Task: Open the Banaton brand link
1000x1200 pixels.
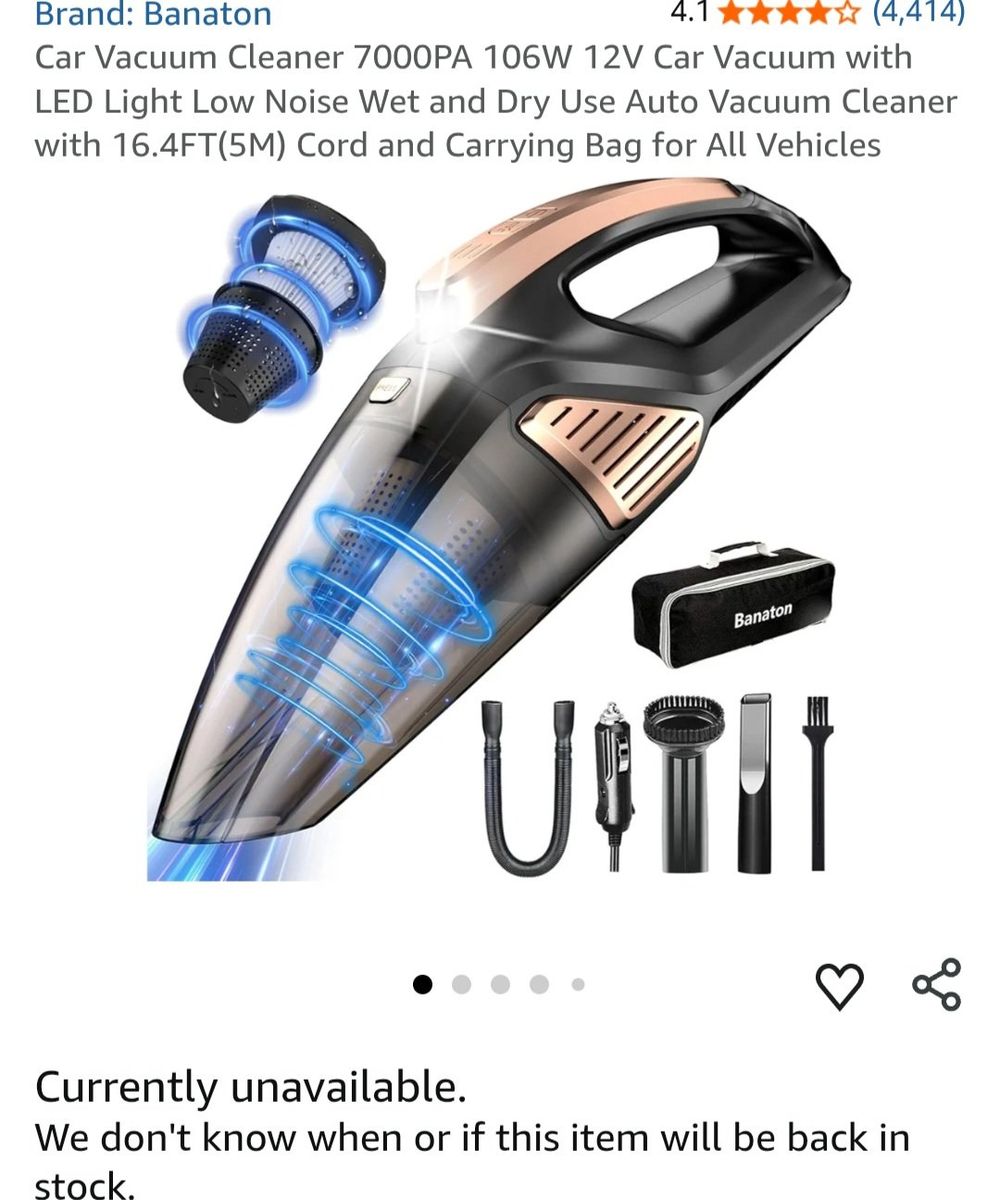Action: pyautogui.click(x=153, y=14)
